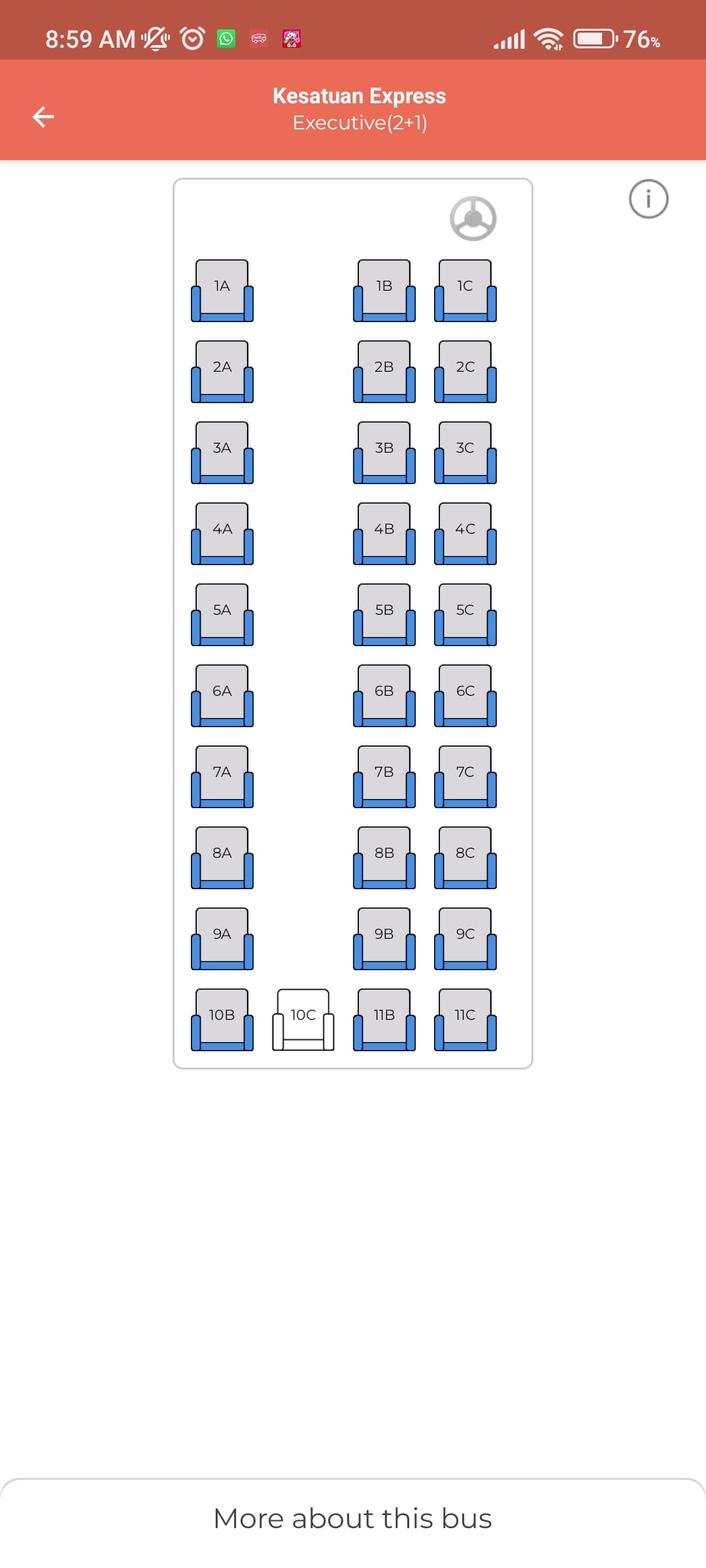This screenshot has height=1568, width=706.
Task: Choose seat 1B
Action: click(384, 291)
